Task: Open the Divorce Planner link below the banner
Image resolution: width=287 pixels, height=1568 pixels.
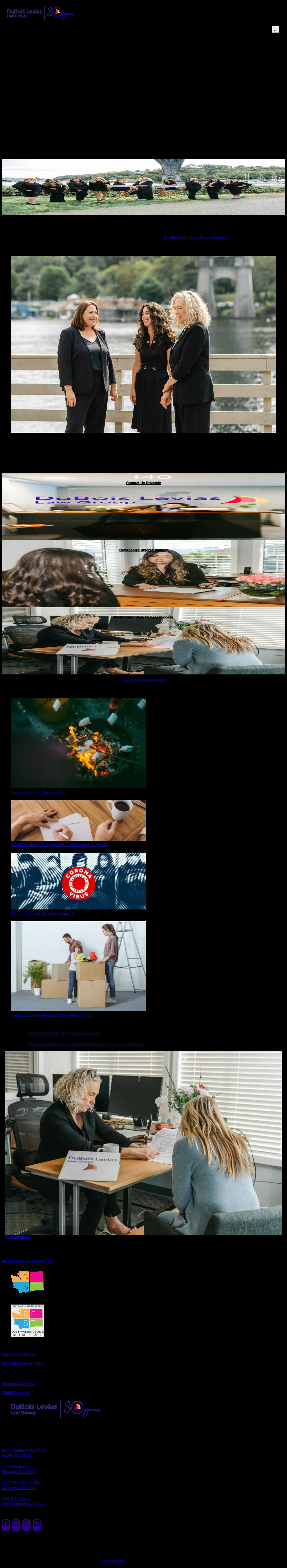Action: coord(195,237)
